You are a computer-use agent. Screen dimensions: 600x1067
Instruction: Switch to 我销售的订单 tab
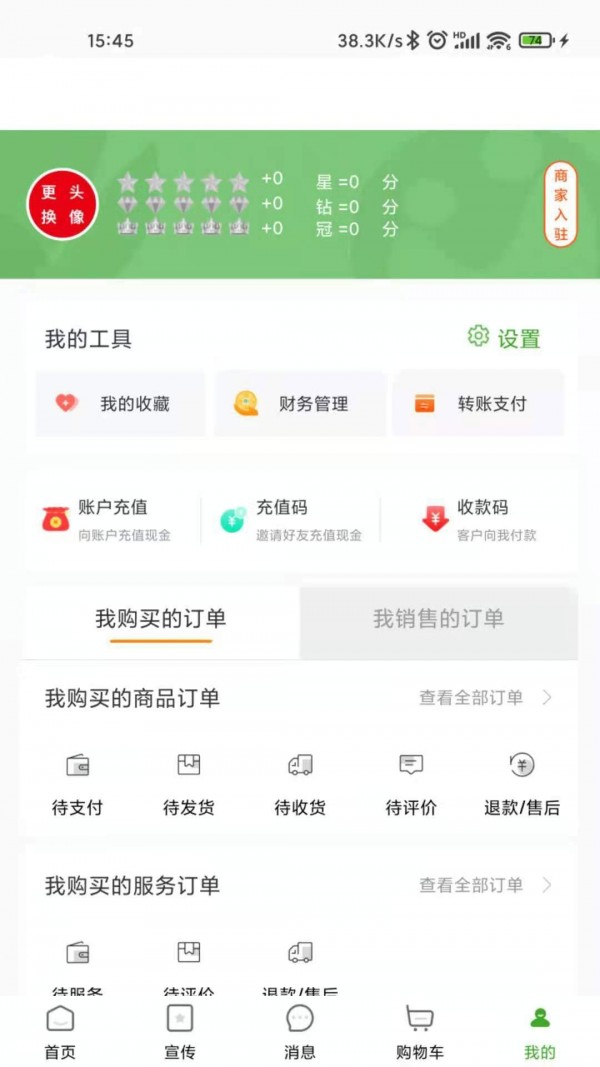tap(438, 619)
